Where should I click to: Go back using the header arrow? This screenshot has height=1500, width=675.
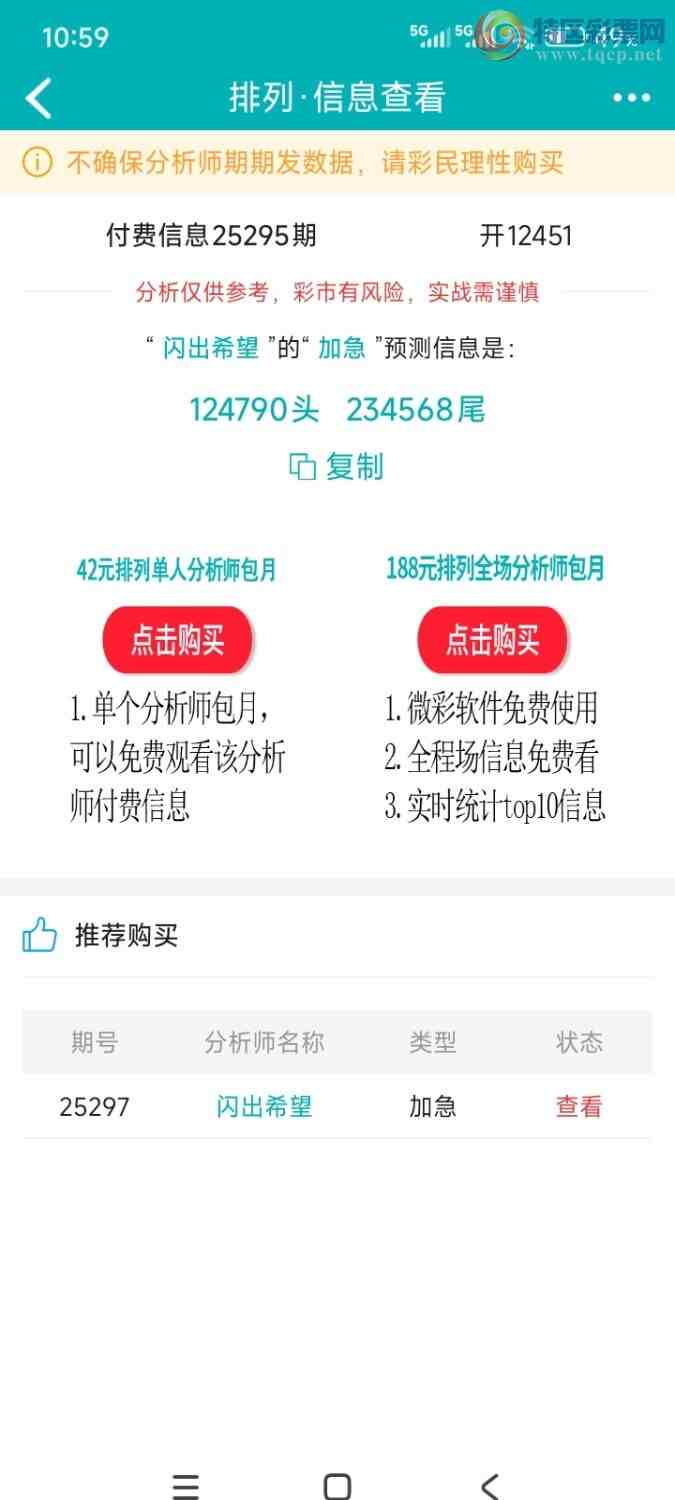point(38,98)
